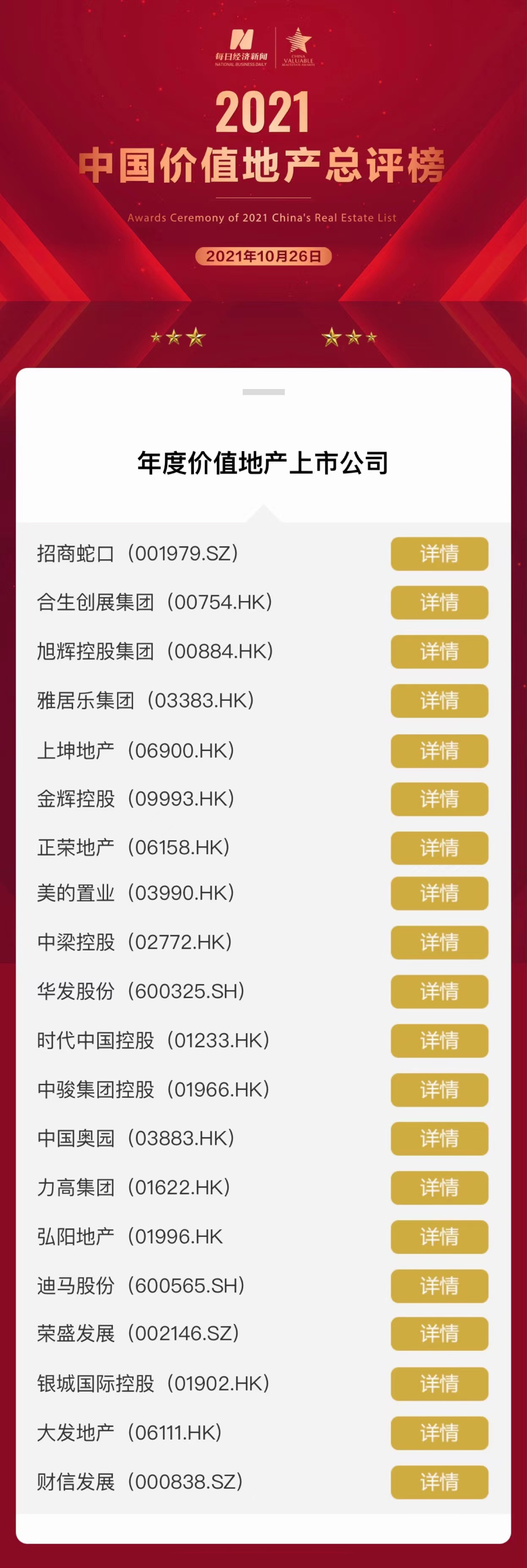Screen dimensions: 527x1568
Task: Open details for 时代中国控股
Action: coord(439,1040)
